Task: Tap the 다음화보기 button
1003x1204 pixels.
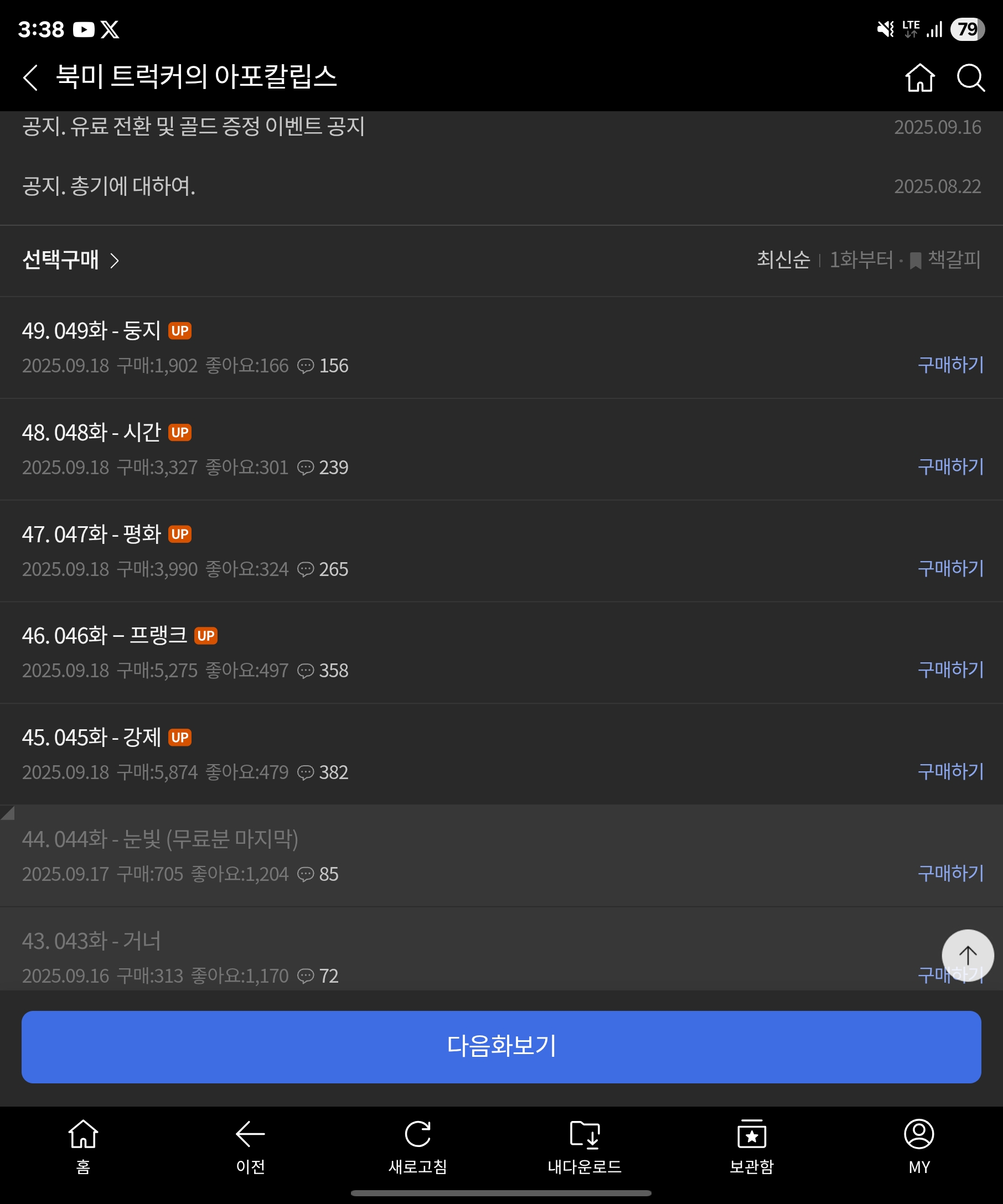Action: click(x=501, y=1046)
